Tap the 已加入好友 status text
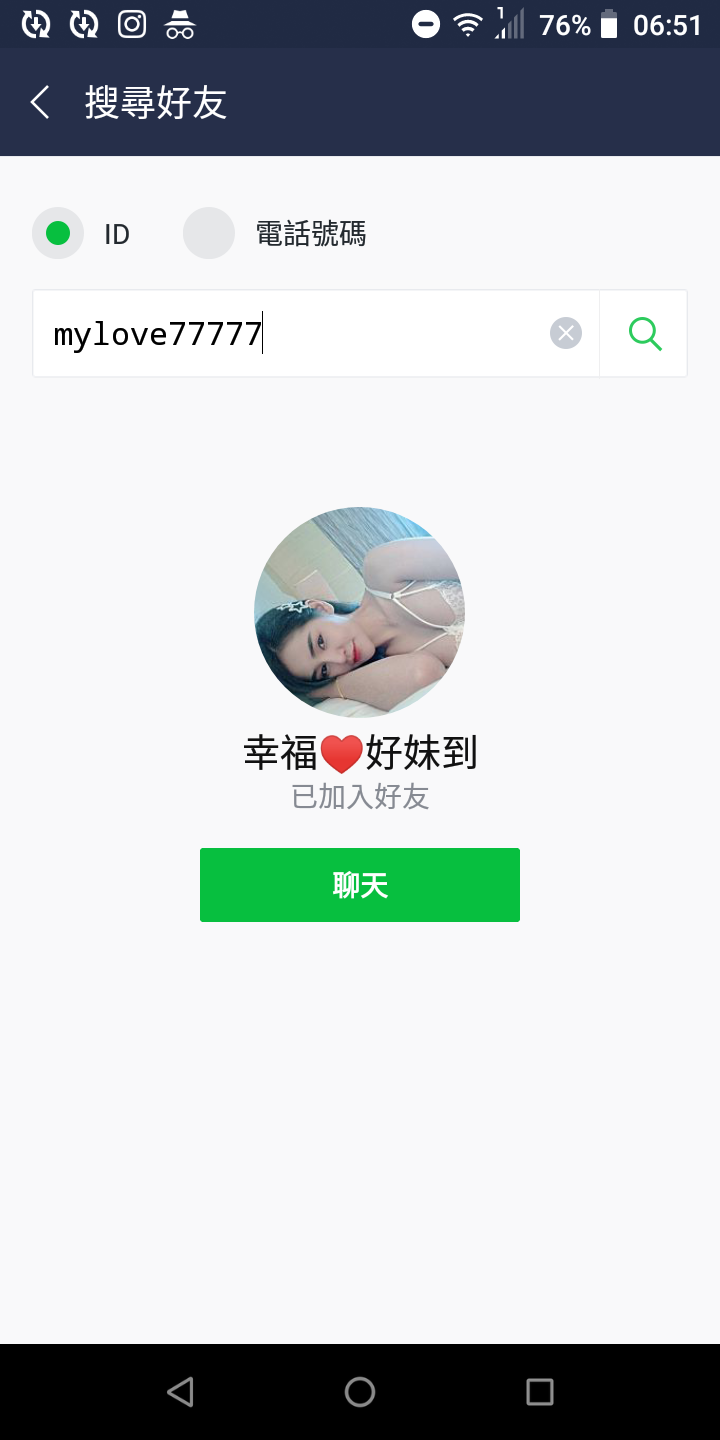Screen dimensions: 720x1440 pyautogui.click(x=360, y=797)
